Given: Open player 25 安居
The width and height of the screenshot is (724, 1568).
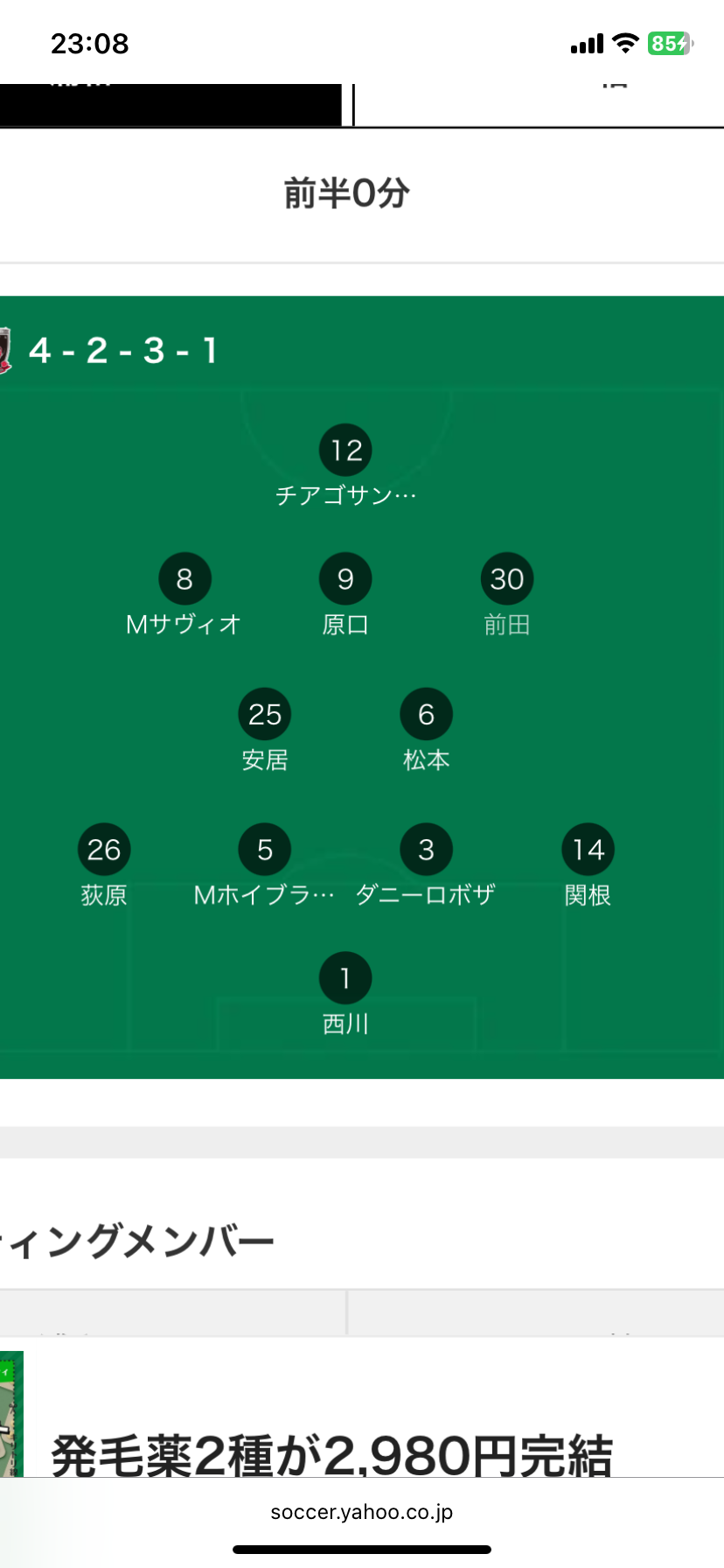Looking at the screenshot, I should click(265, 731).
